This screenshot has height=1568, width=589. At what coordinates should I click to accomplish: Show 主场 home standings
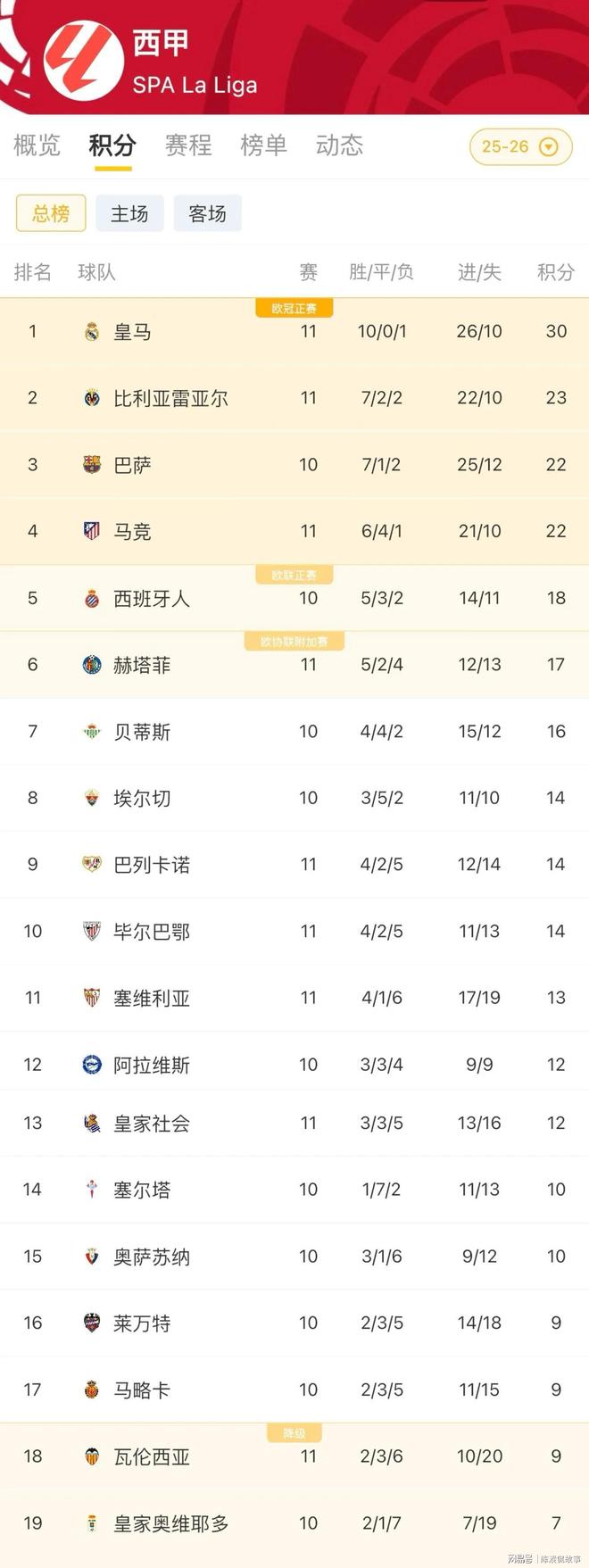point(129,213)
